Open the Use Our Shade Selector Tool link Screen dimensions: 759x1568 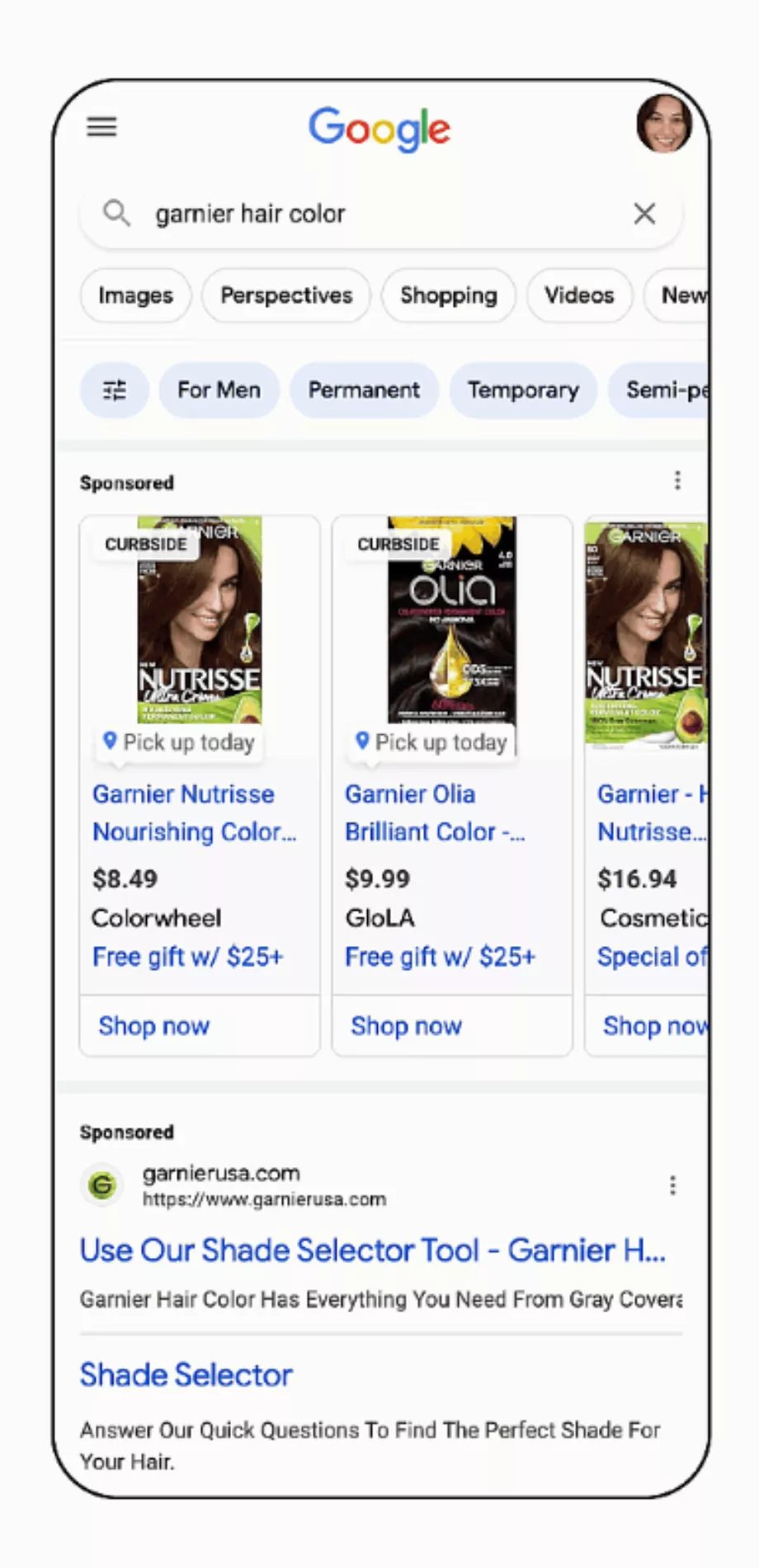point(372,1250)
